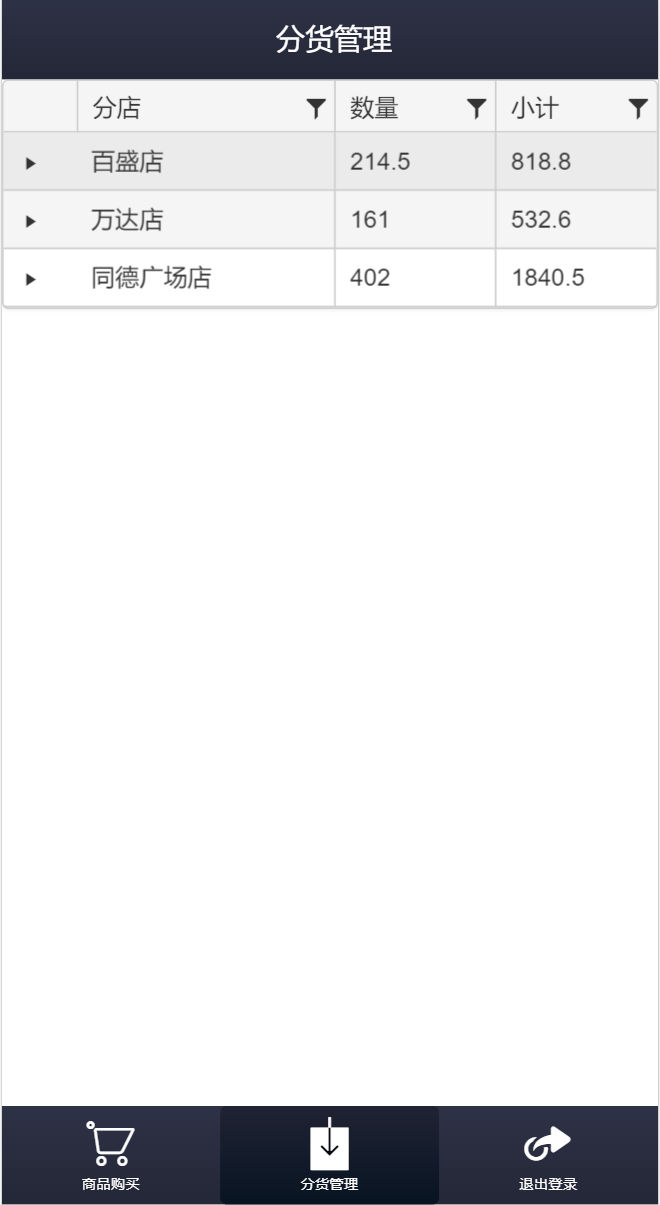Image resolution: width=660 pixels, height=1205 pixels.
Task: Switch to the 商品购买 tab
Action: 111,1156
